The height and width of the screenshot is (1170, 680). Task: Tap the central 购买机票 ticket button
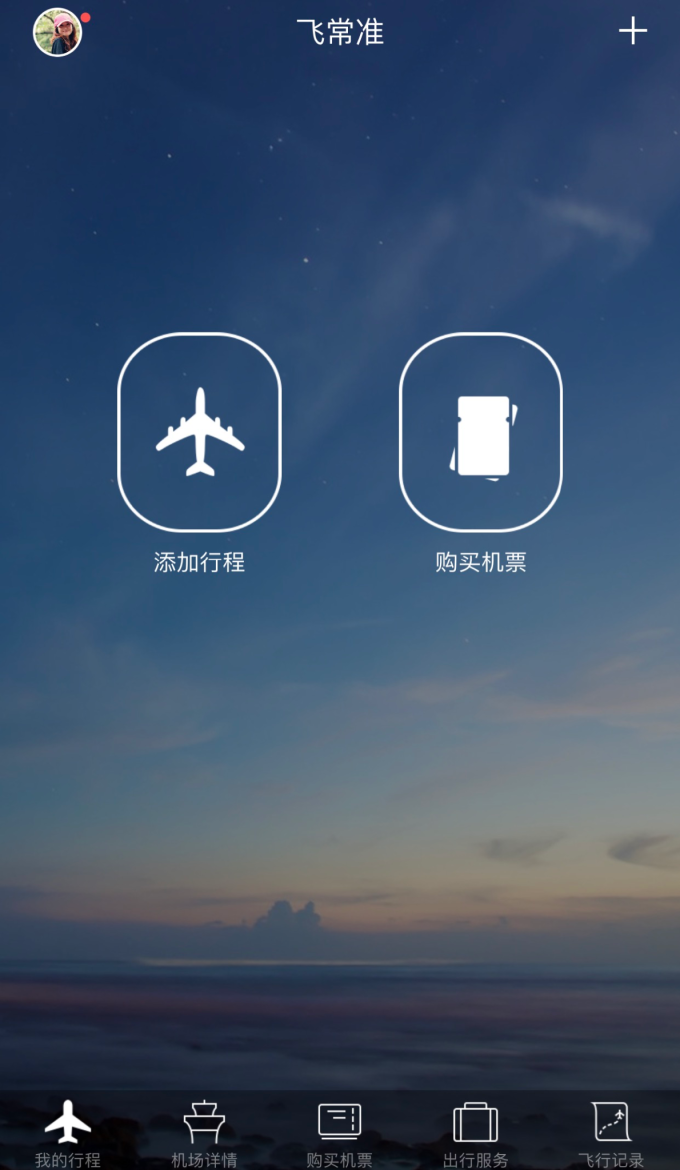pyautogui.click(x=481, y=432)
